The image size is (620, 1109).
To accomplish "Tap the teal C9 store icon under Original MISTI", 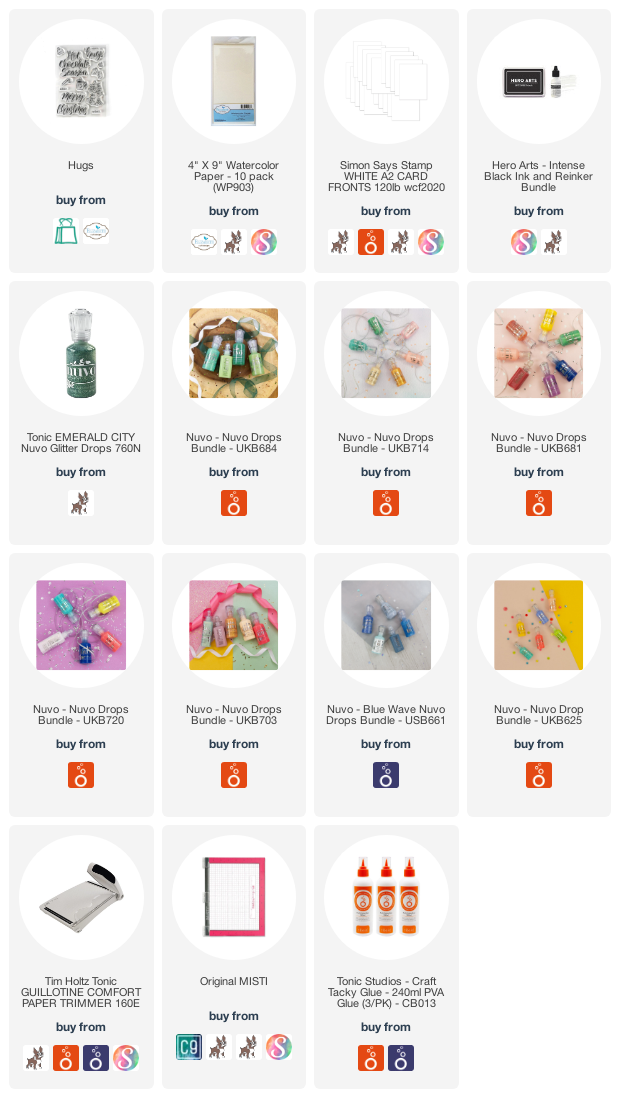I will pyautogui.click(x=188, y=1047).
